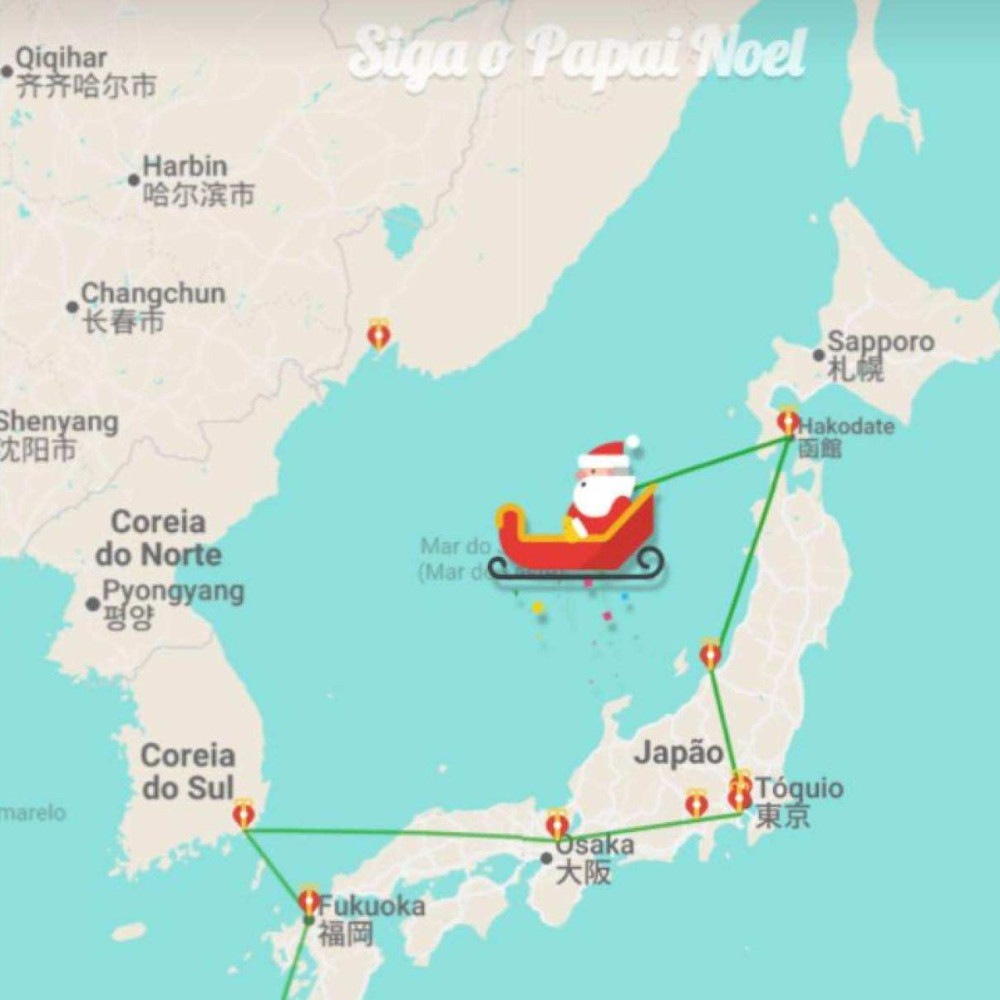Select the gift marker east of Changchun
This screenshot has height=1000, width=1000.
(378, 334)
